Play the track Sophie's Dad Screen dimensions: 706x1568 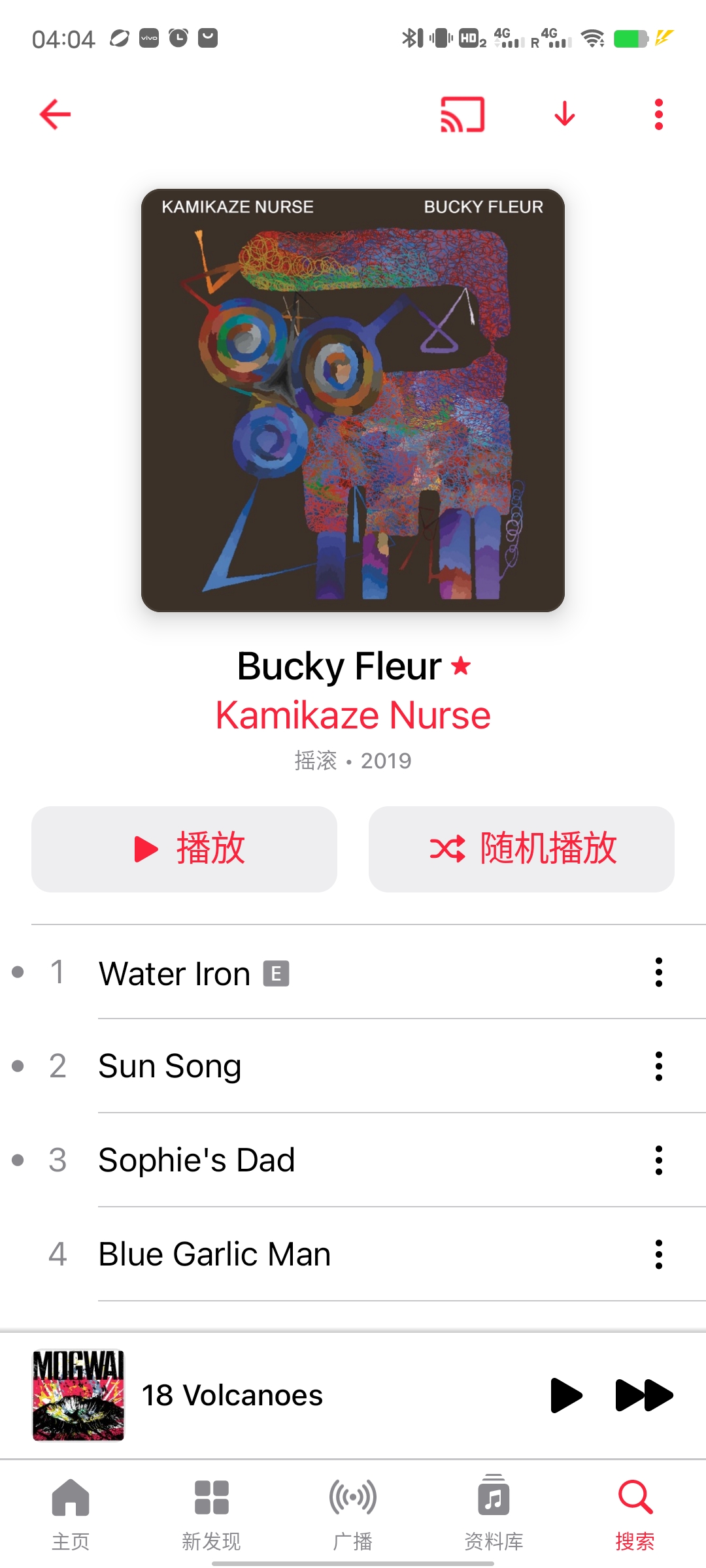click(x=196, y=1160)
